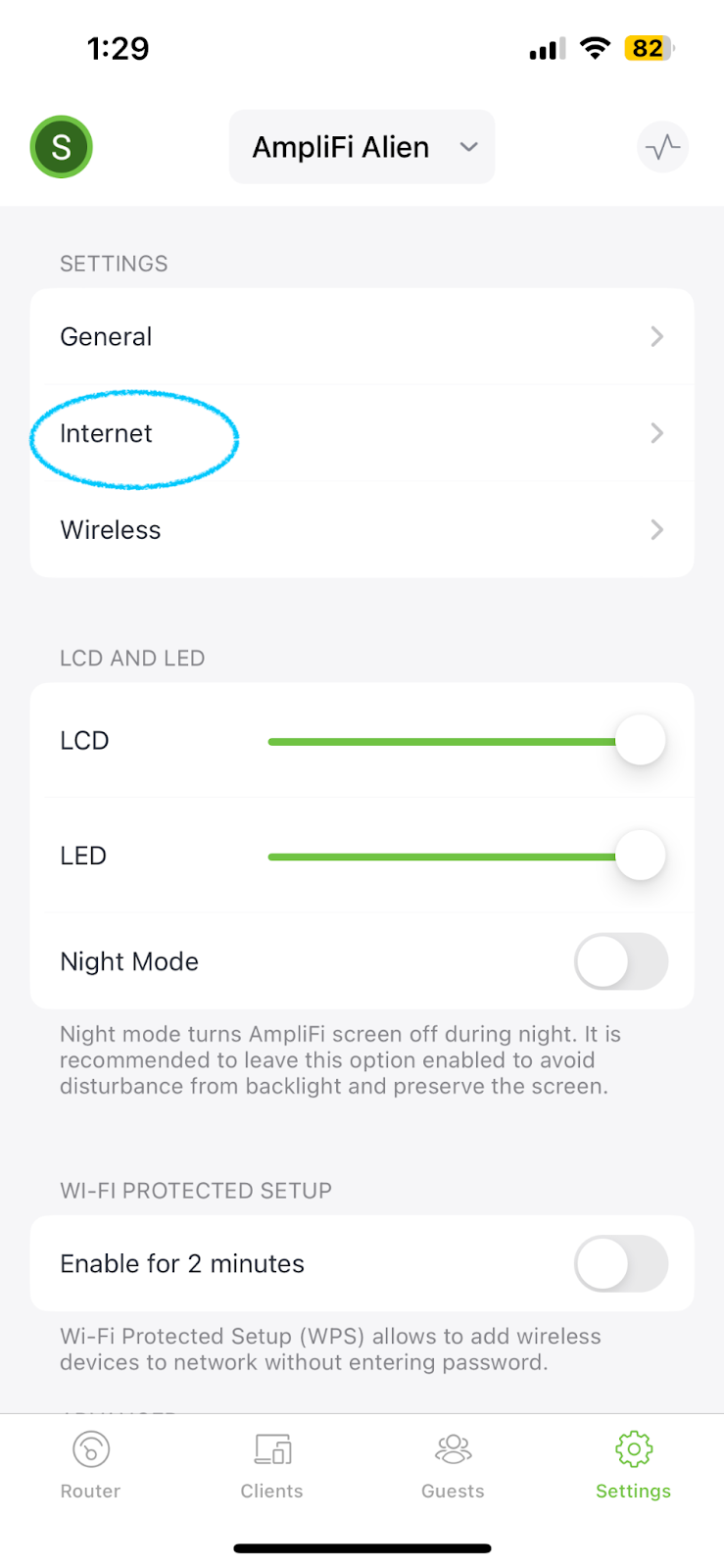Open General settings
724x1568 pixels.
[x=362, y=336]
